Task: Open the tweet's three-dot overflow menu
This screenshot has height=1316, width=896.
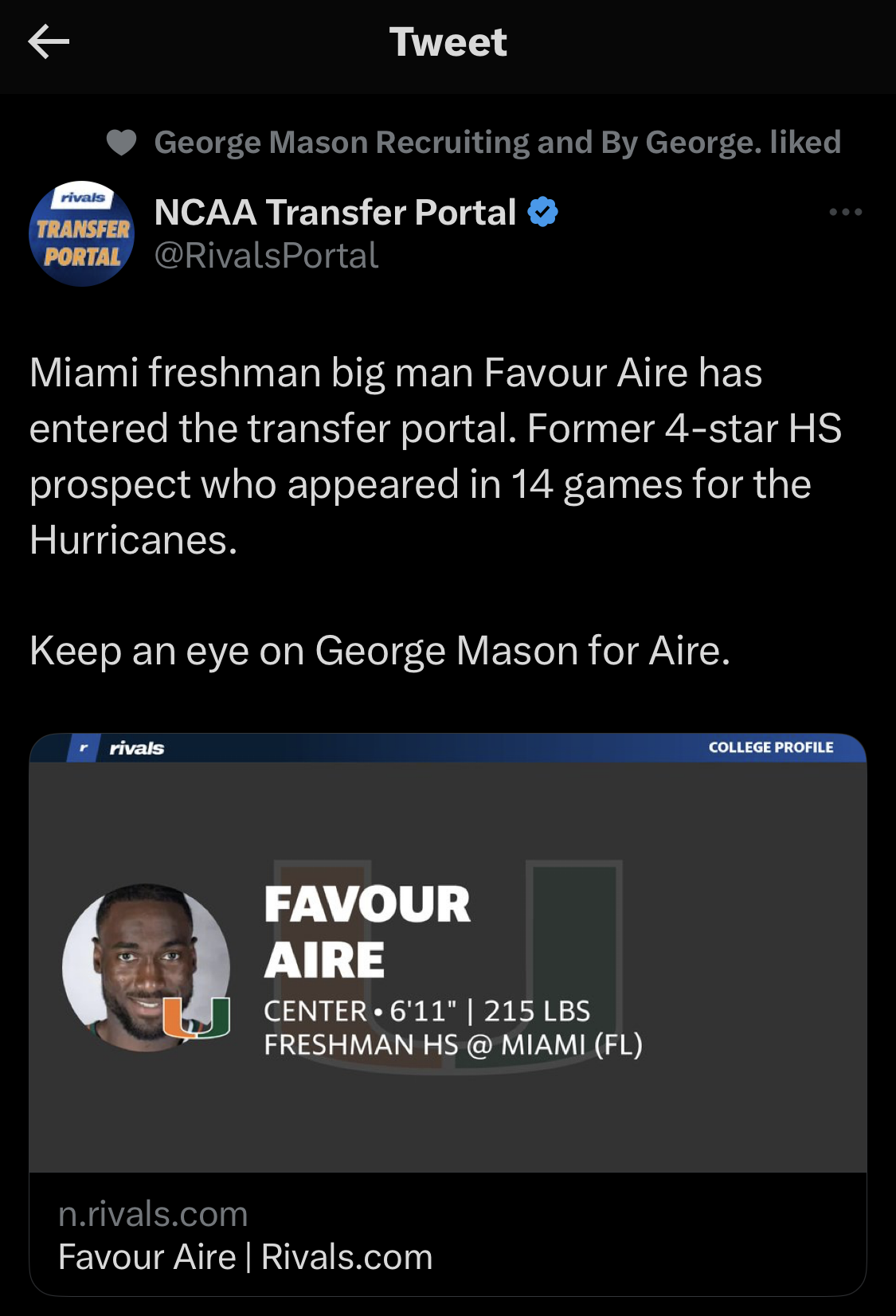Action: click(845, 212)
